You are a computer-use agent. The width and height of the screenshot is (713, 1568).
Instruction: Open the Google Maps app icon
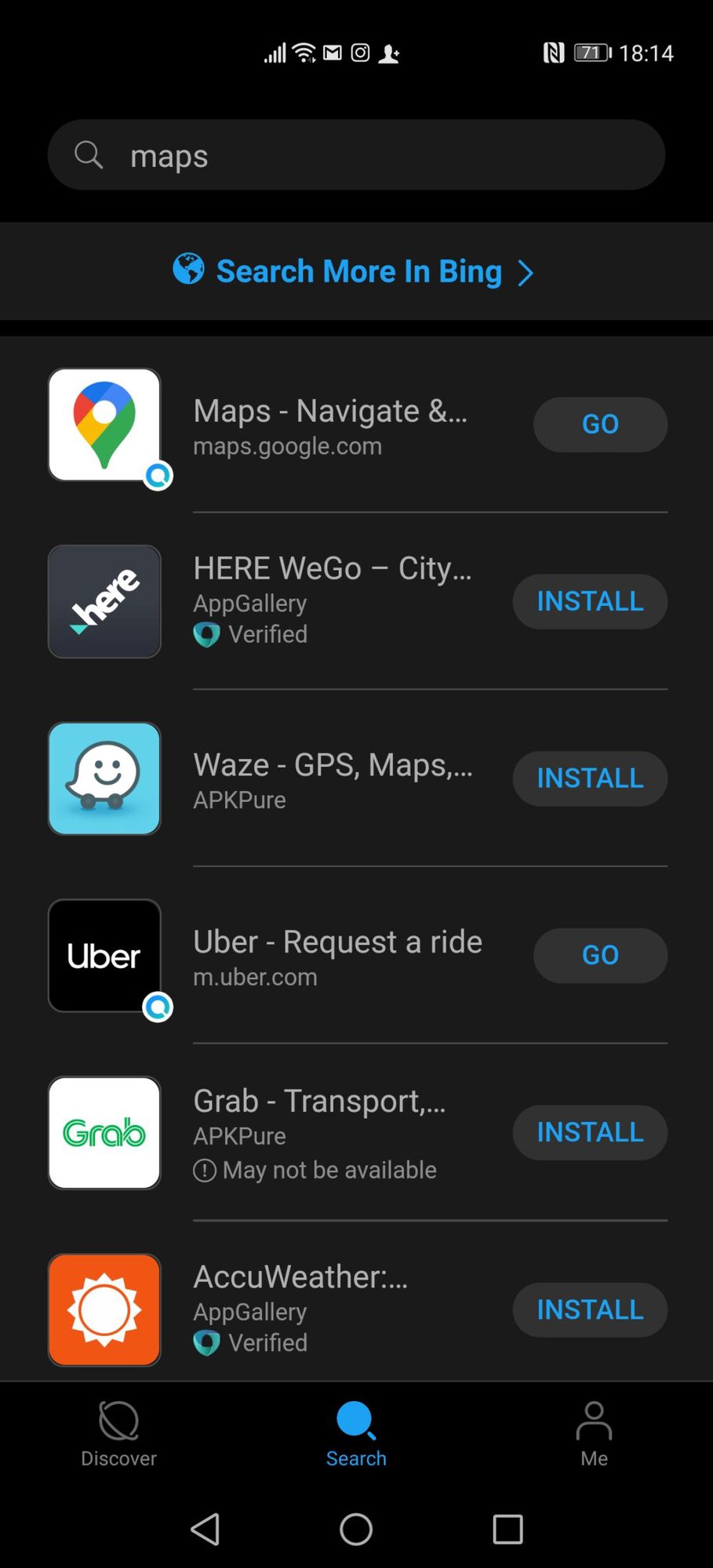(x=104, y=423)
